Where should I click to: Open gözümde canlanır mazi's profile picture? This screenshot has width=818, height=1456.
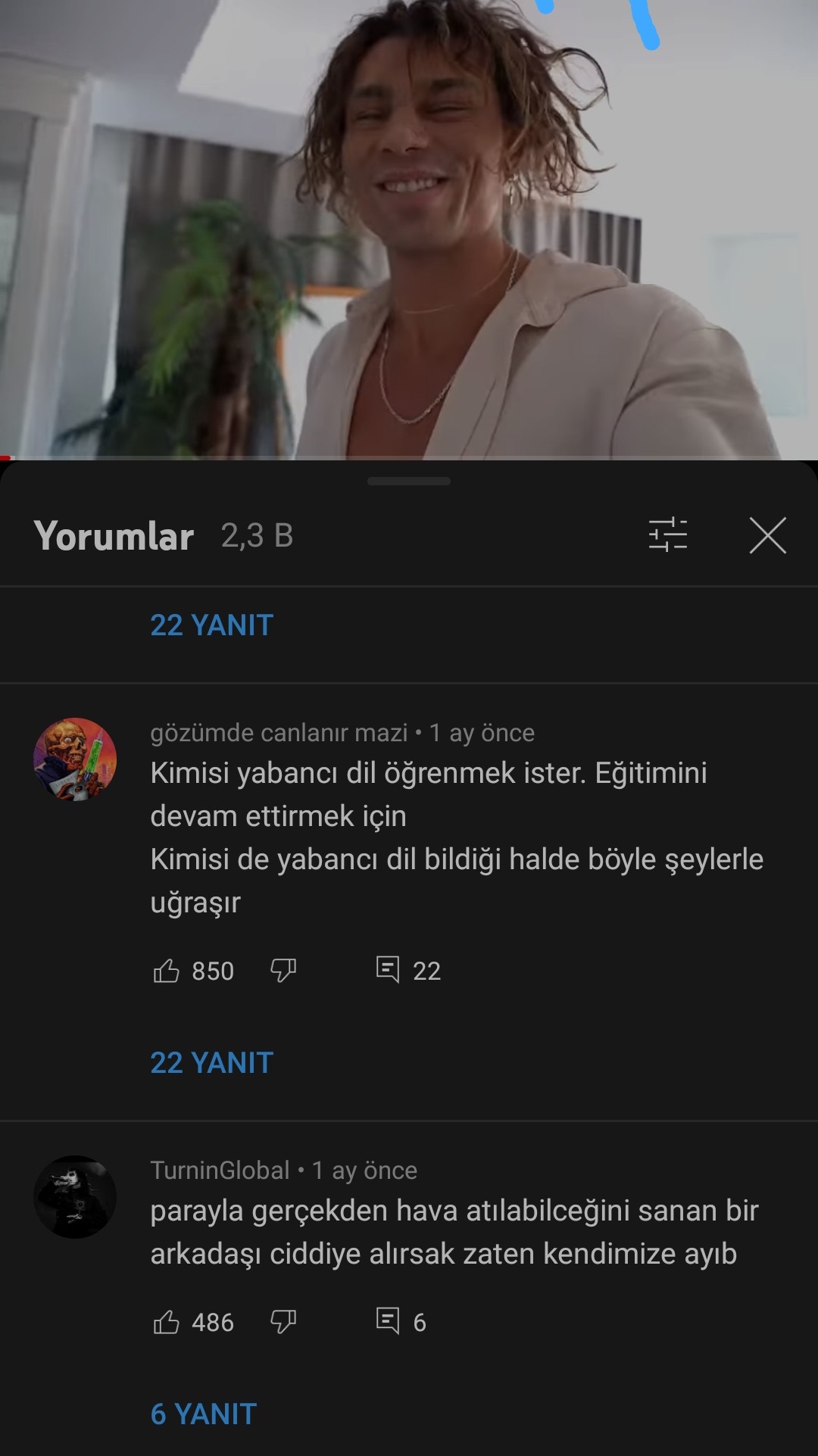point(75,759)
